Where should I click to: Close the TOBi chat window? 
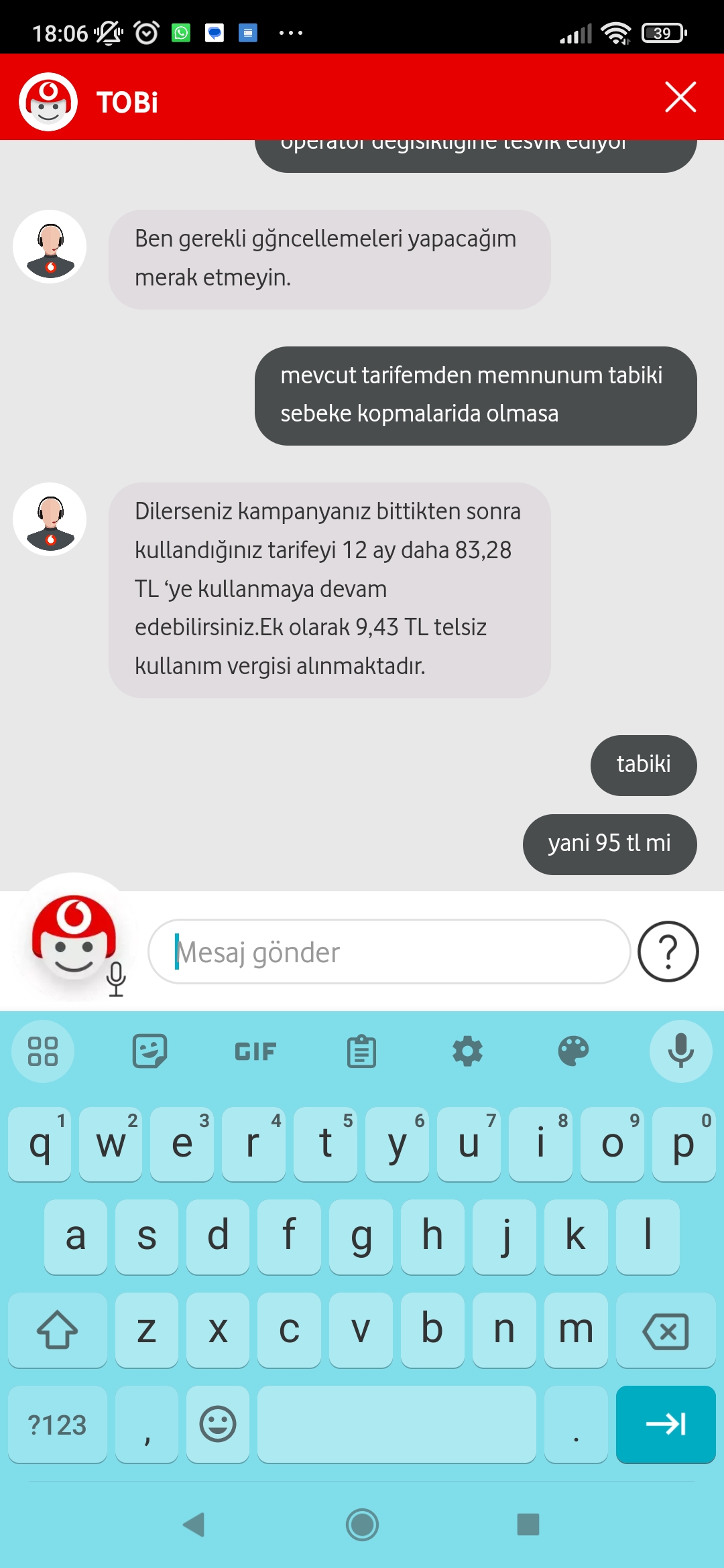pos(680,97)
